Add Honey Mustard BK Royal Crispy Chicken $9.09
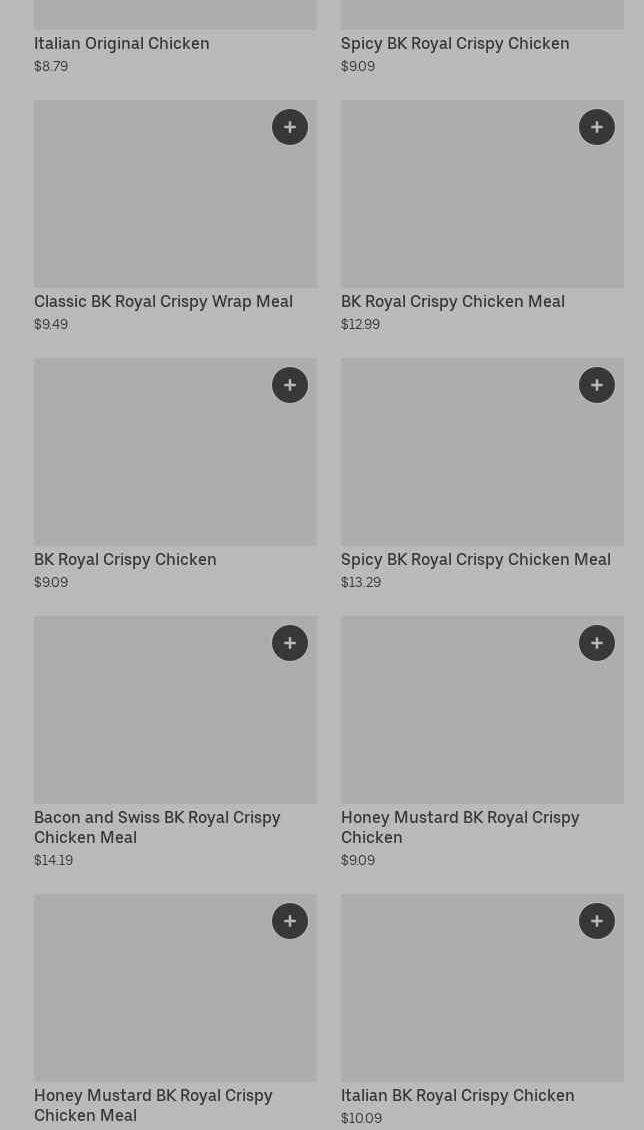This screenshot has width=644, height=1130. coord(596,643)
